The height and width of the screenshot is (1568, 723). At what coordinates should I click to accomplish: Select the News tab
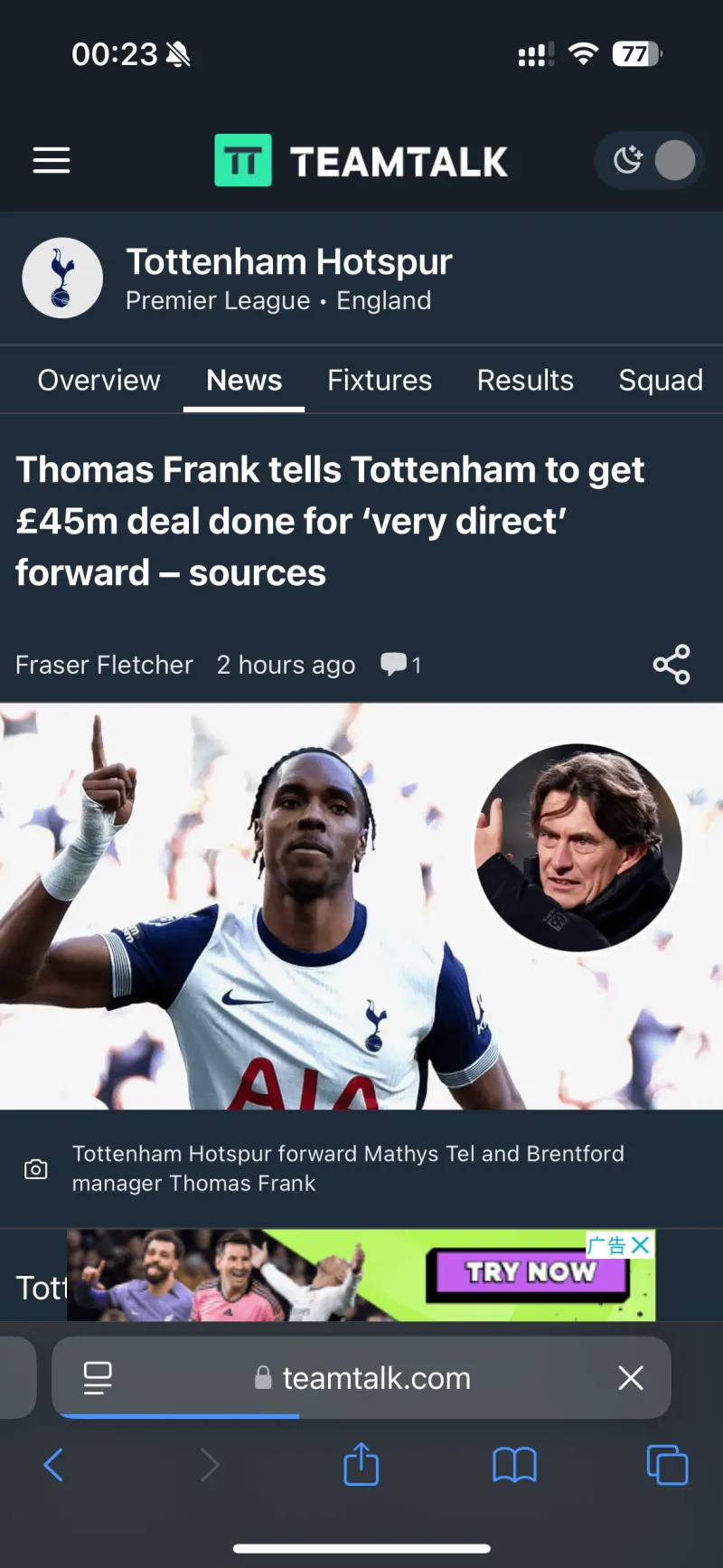[x=244, y=381]
